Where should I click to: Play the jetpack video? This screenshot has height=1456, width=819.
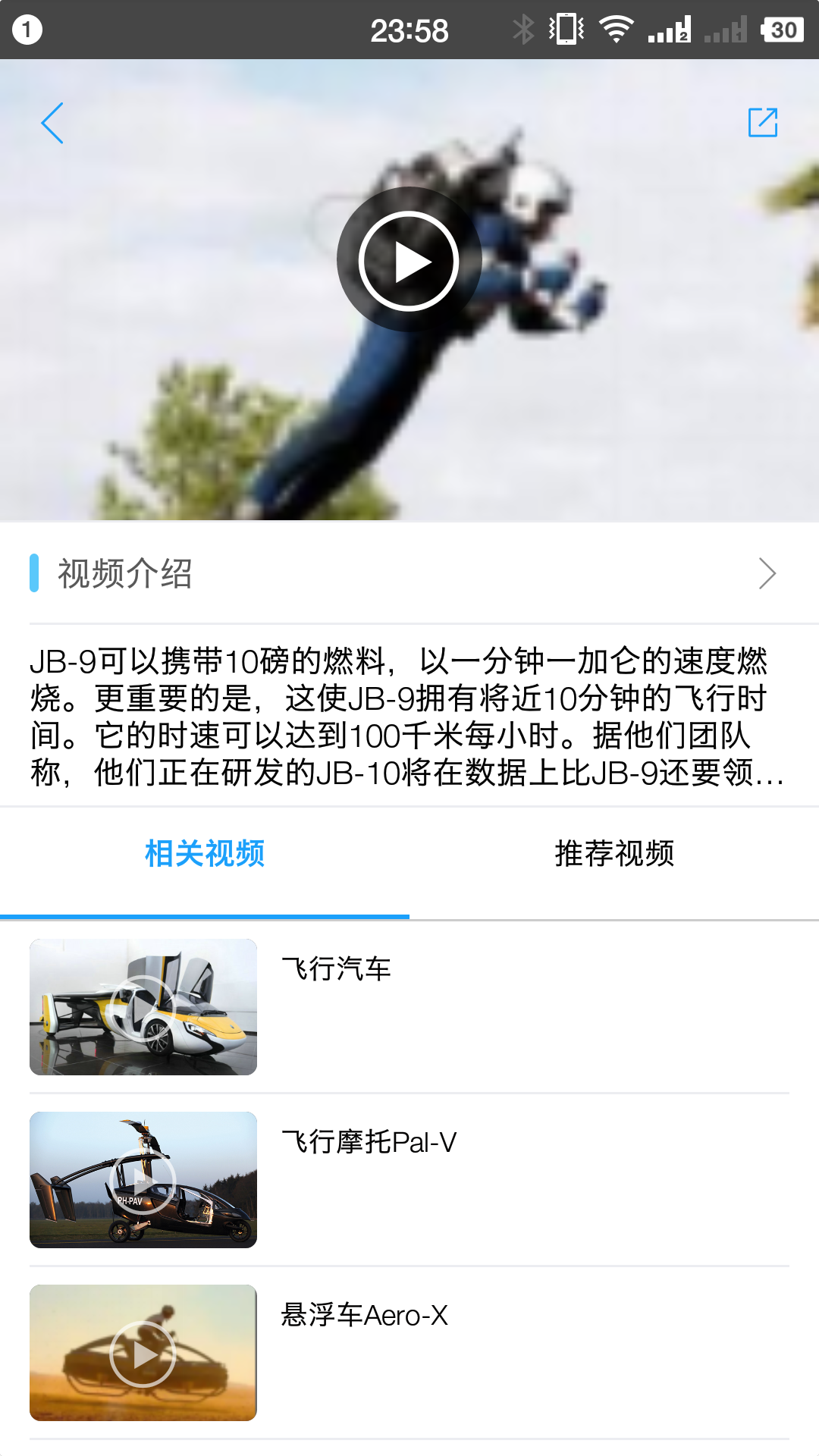click(x=409, y=261)
